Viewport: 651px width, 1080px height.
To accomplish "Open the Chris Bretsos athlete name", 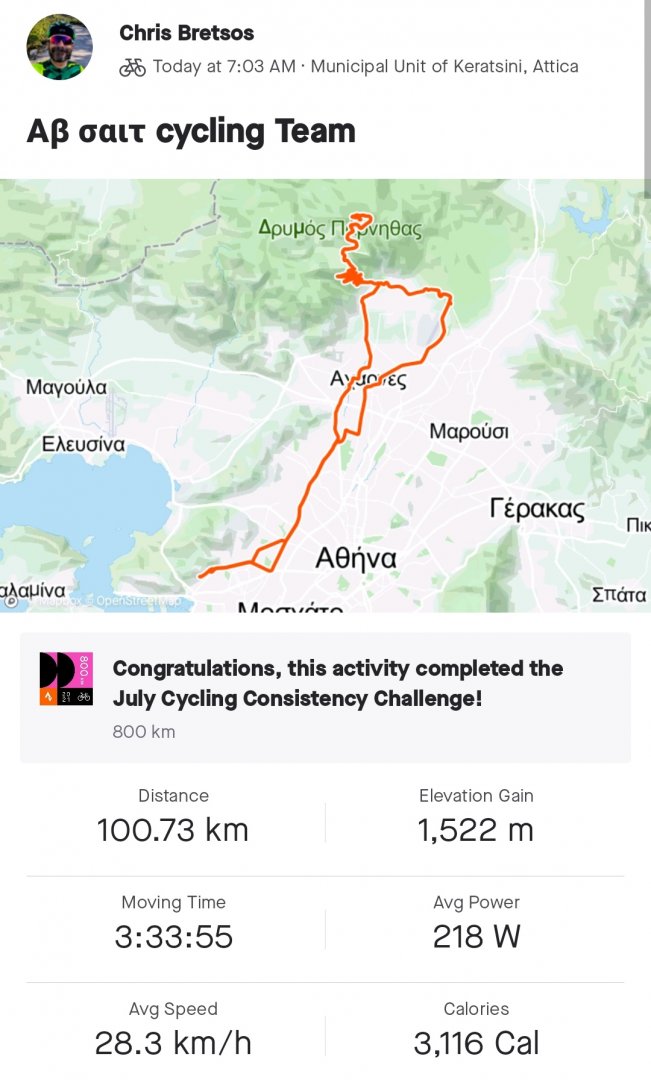I will click(x=187, y=33).
